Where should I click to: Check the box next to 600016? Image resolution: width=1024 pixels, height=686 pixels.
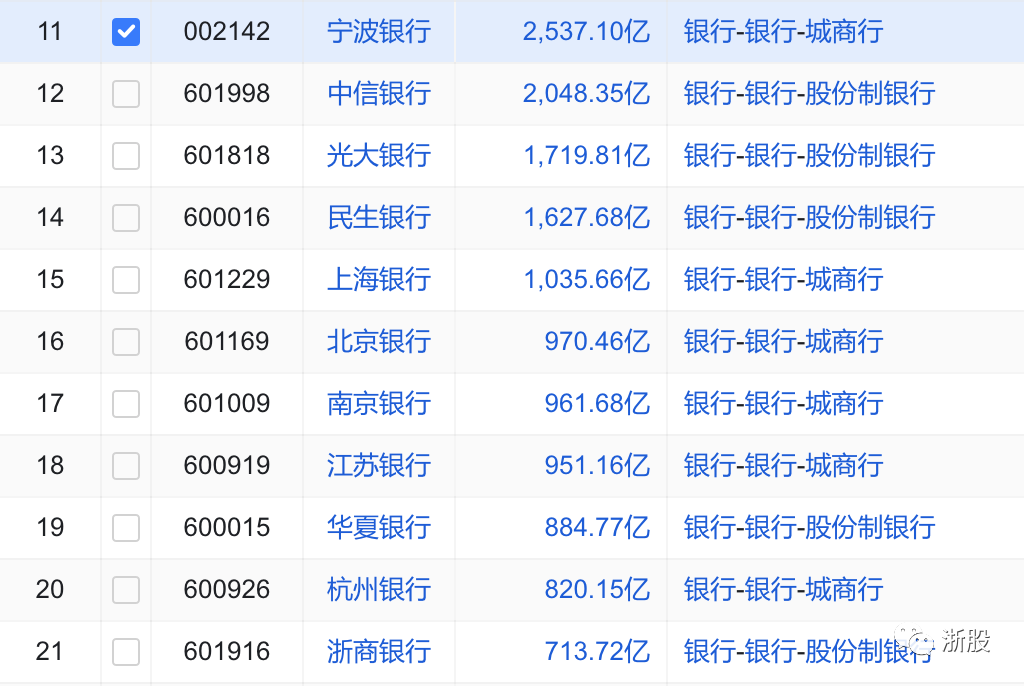tap(126, 218)
